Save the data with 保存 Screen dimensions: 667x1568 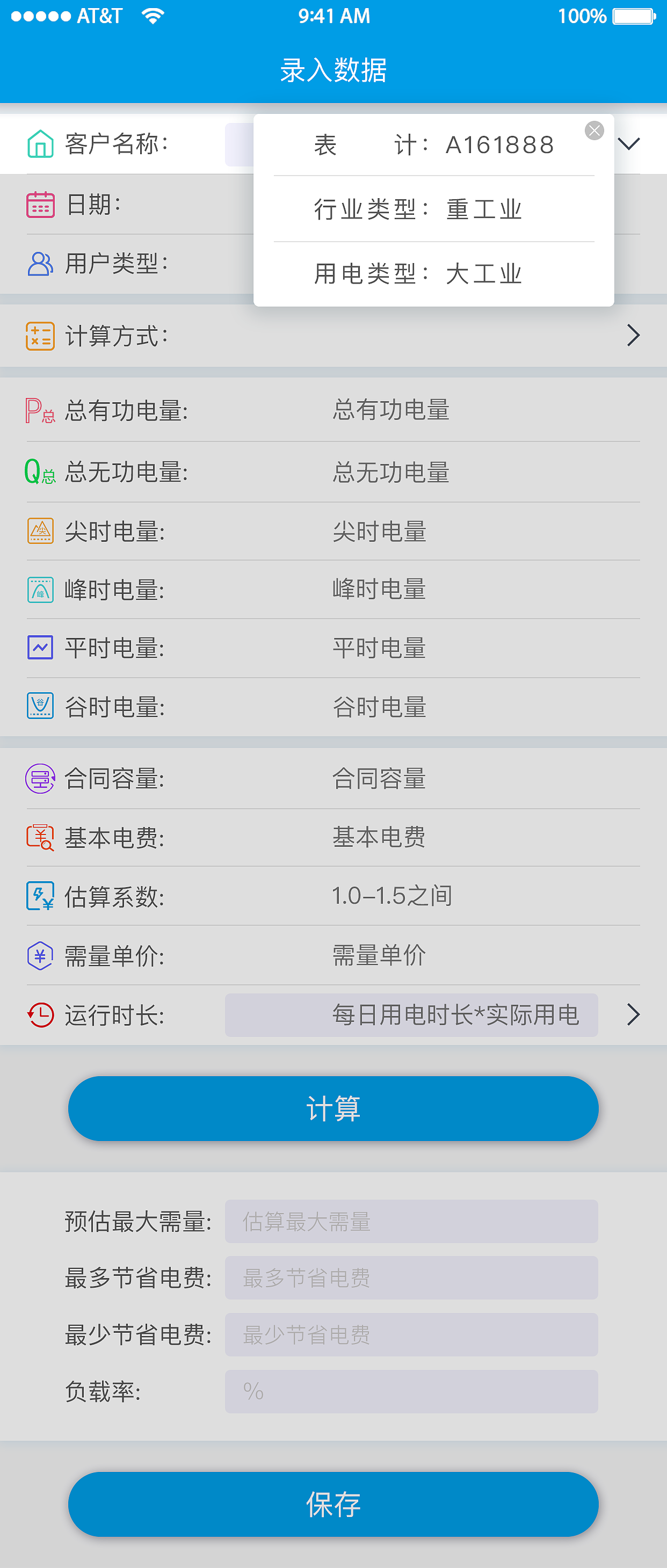333,1504
